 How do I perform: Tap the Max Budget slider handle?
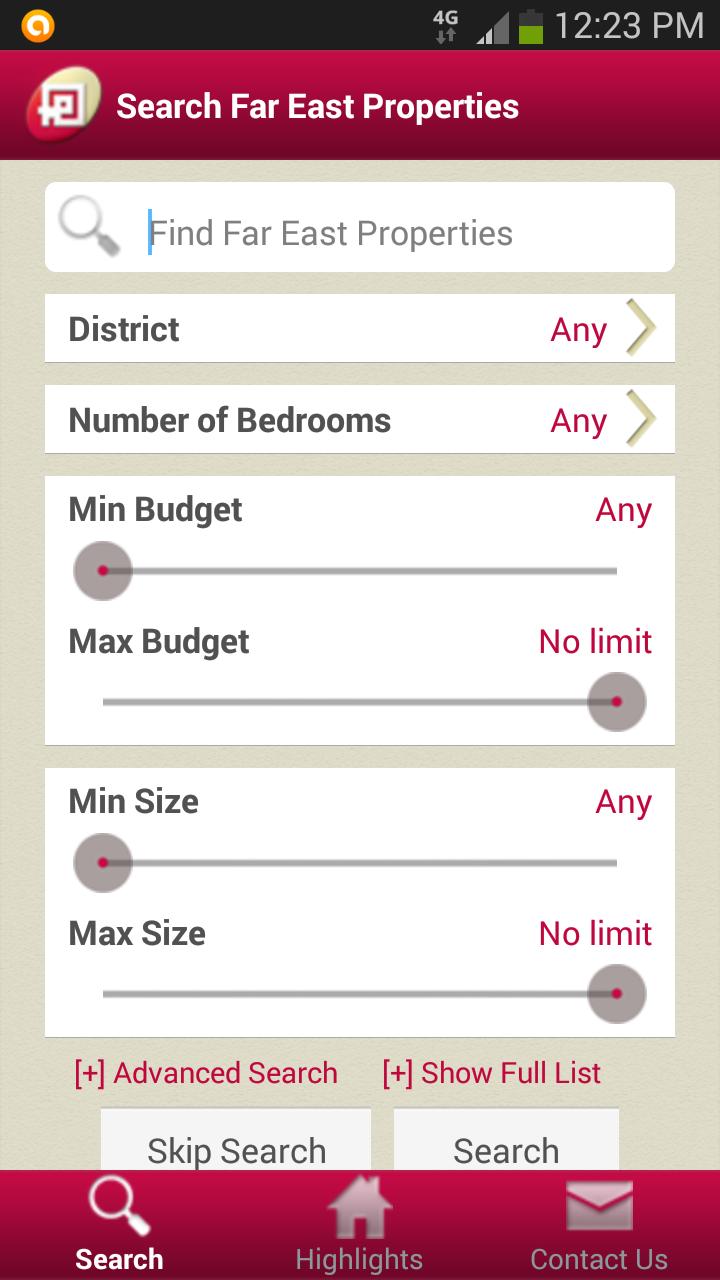pos(616,702)
